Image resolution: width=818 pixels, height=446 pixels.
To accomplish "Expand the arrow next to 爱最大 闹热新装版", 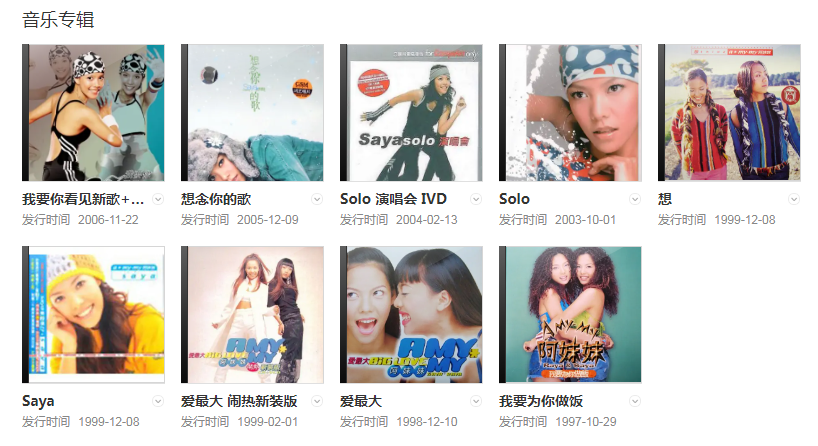I will [317, 401].
